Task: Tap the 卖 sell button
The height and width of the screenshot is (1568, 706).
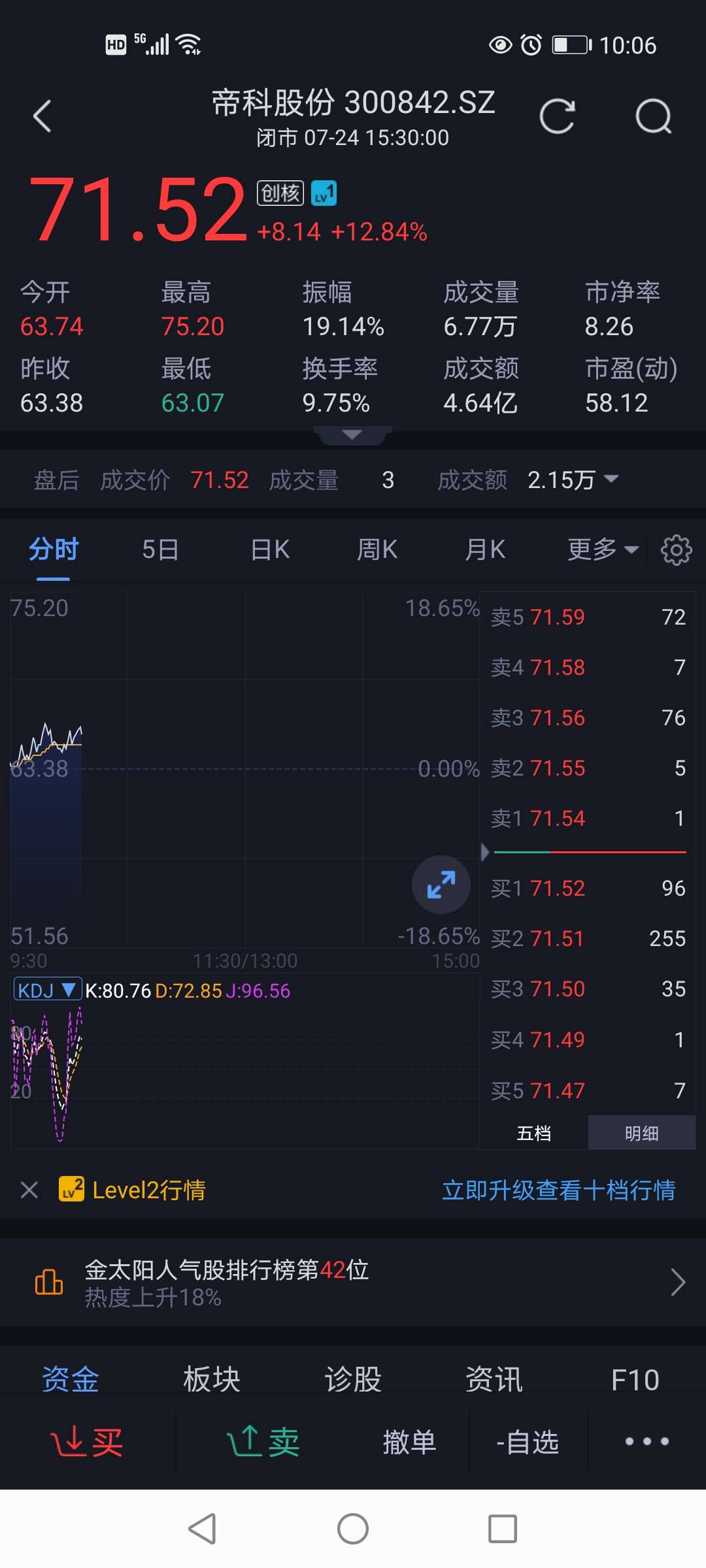Action: [x=263, y=1442]
